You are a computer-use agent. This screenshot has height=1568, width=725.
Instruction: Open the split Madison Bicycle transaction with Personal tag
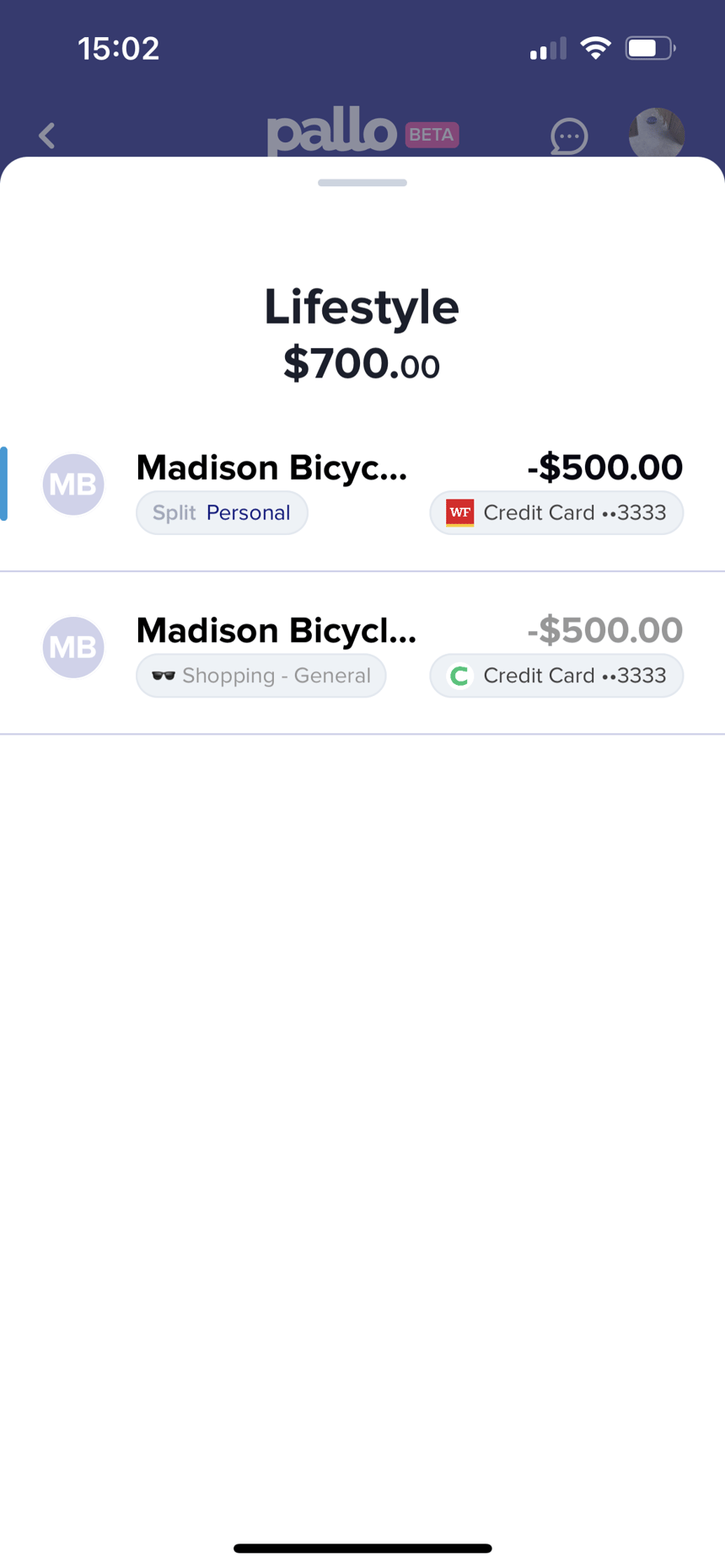362,490
